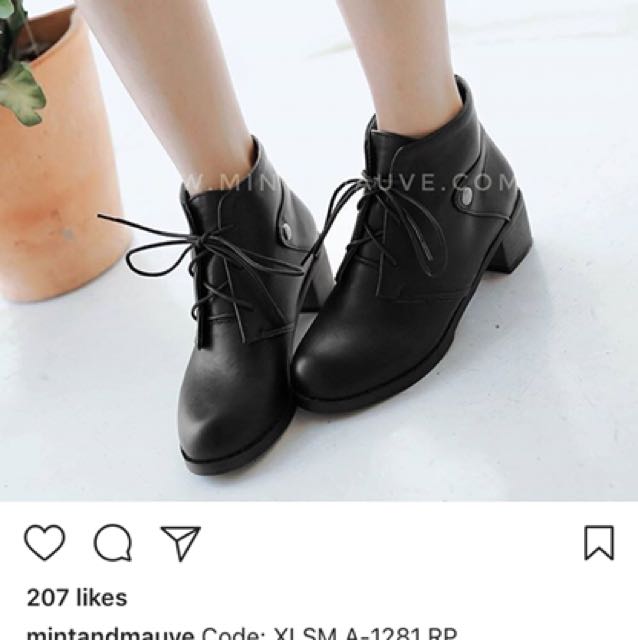This screenshot has height=640, width=638.
Task: Open comments on this post
Action: pyautogui.click(x=112, y=542)
